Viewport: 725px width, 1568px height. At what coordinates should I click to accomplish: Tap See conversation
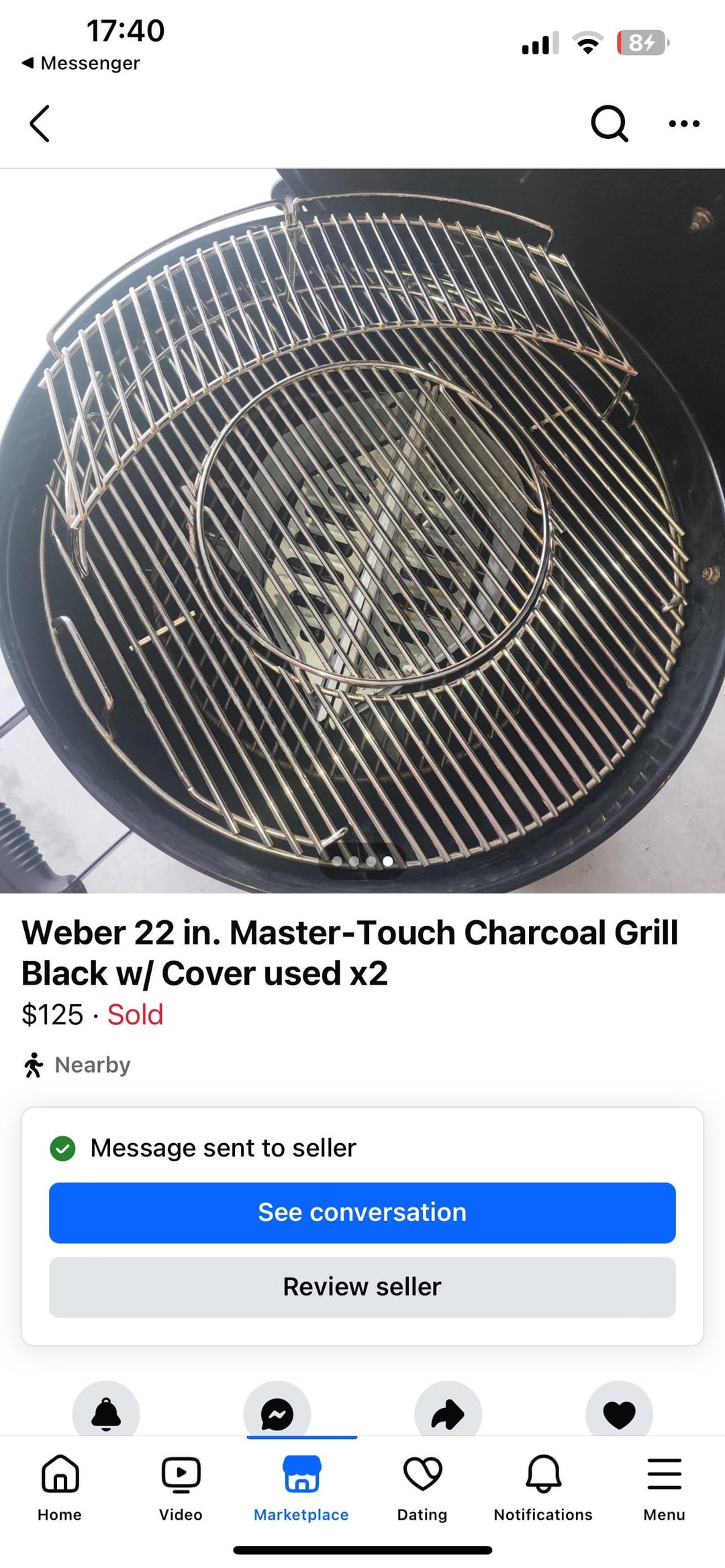pyautogui.click(x=362, y=1212)
